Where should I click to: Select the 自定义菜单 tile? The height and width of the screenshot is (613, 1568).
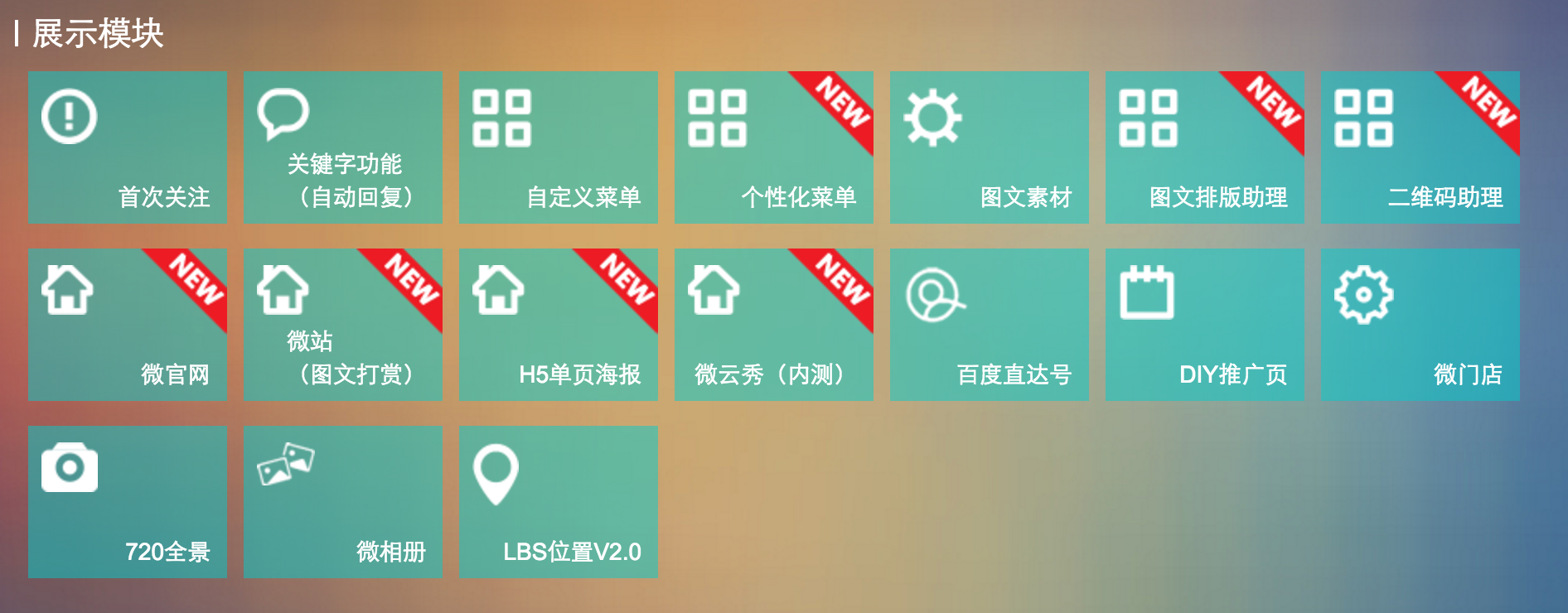558,147
